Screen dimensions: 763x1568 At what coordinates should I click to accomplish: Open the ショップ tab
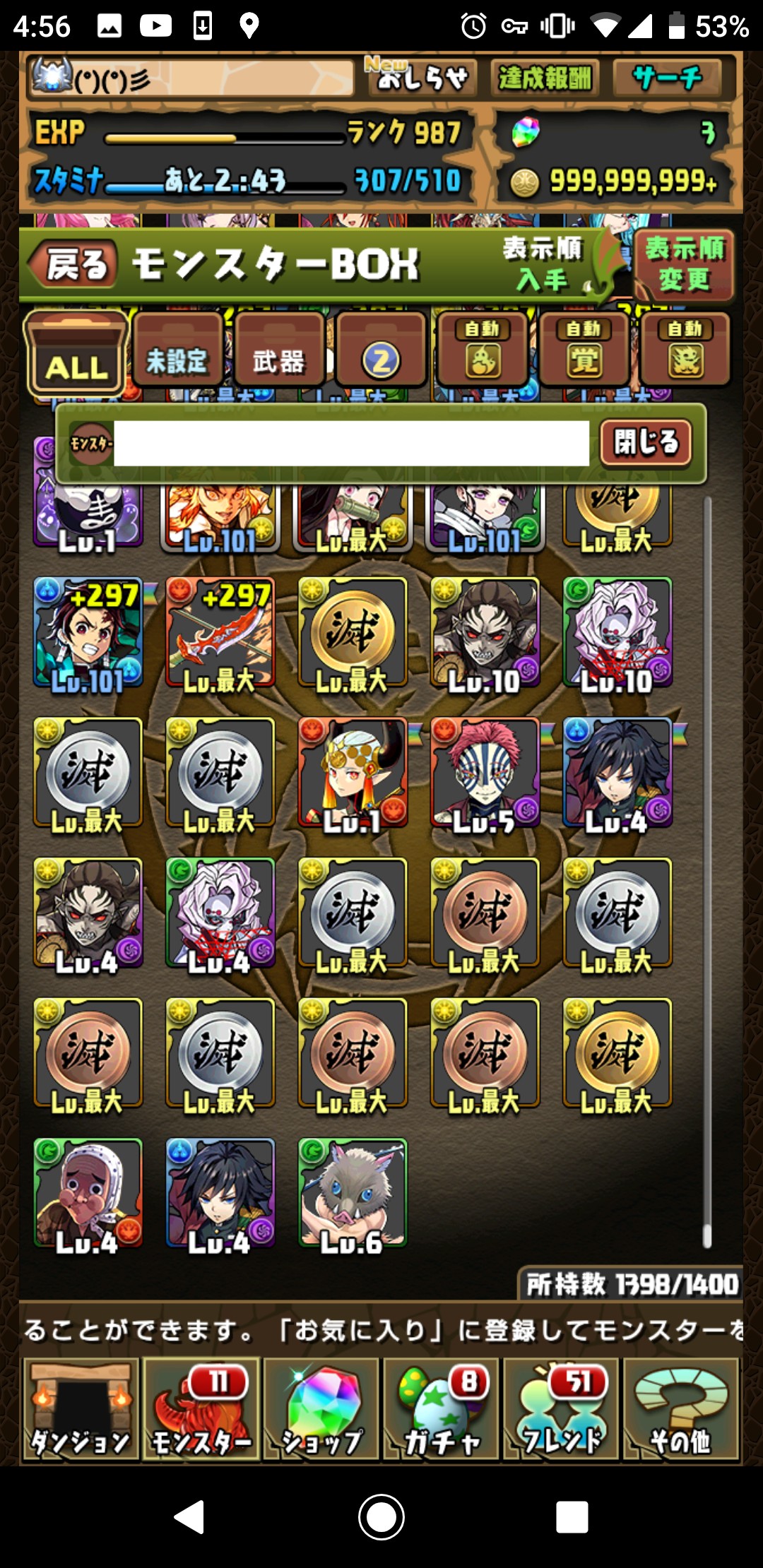point(321,1408)
